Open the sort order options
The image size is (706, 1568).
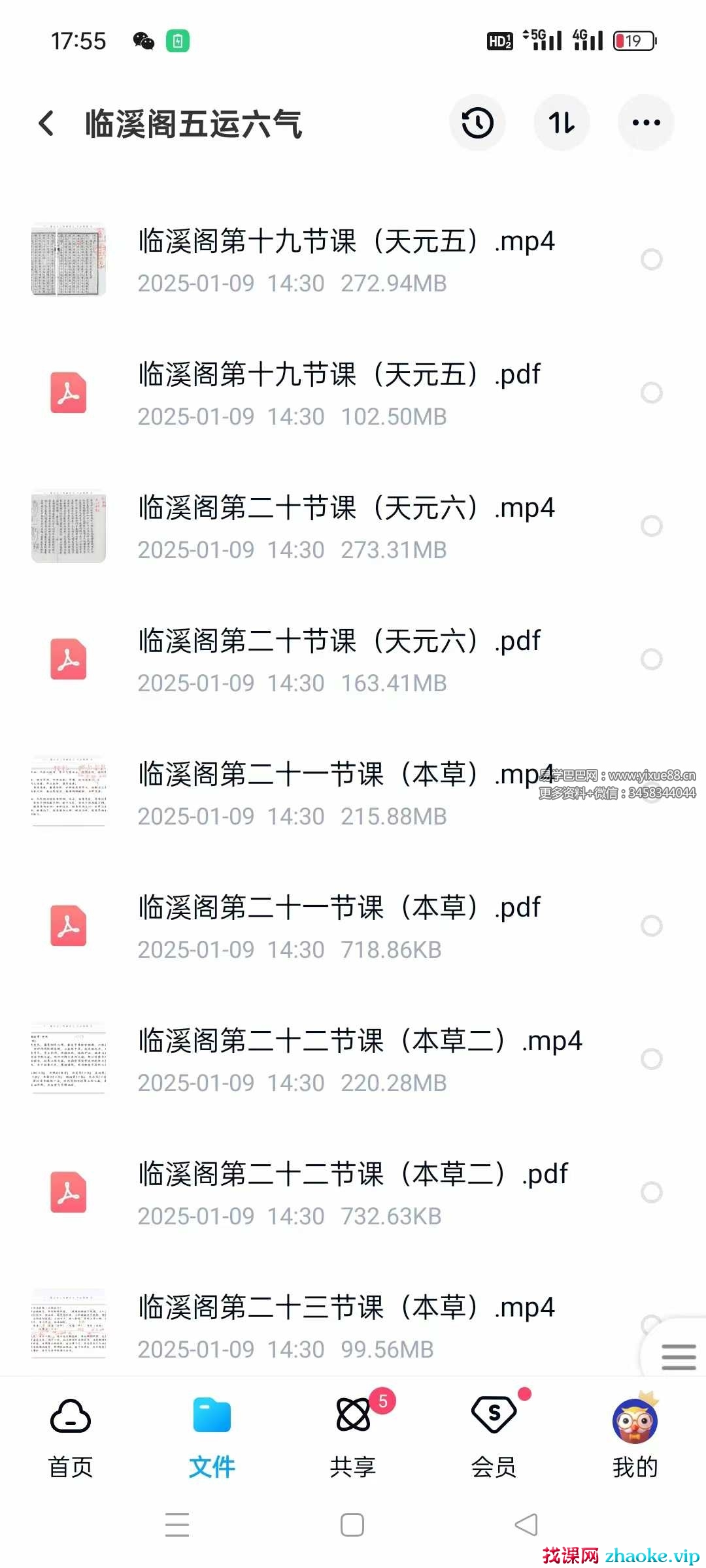point(562,123)
